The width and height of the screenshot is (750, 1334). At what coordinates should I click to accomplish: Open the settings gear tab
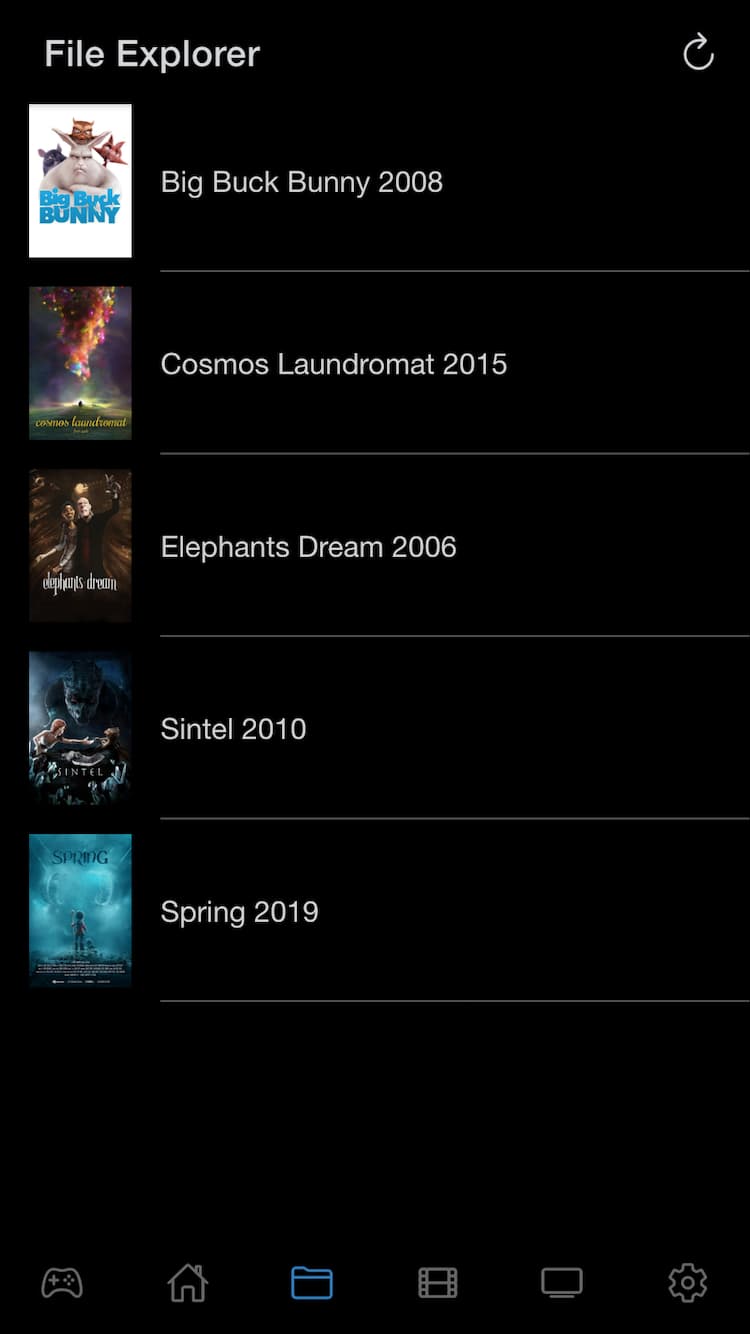(x=687, y=1282)
